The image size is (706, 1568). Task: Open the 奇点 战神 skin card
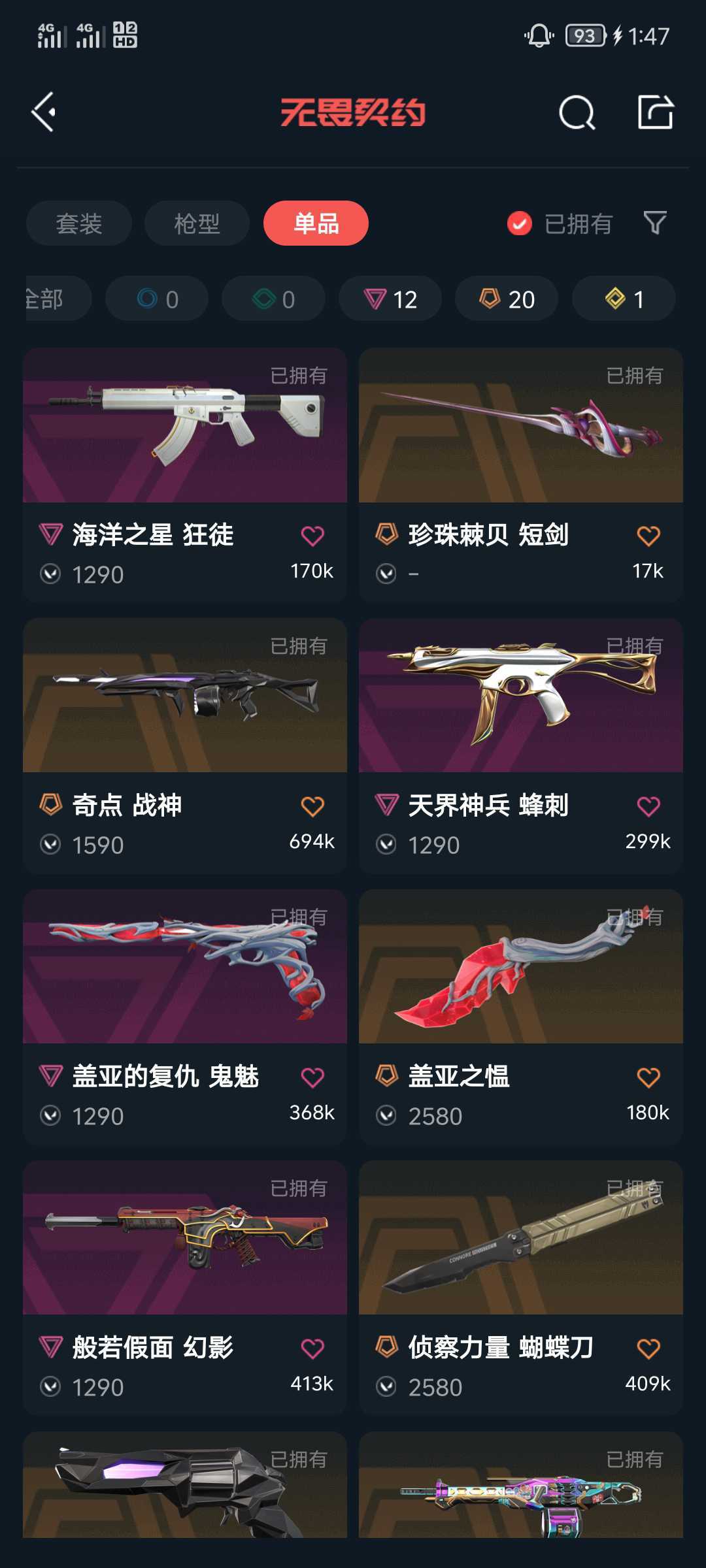pyautogui.click(x=185, y=696)
